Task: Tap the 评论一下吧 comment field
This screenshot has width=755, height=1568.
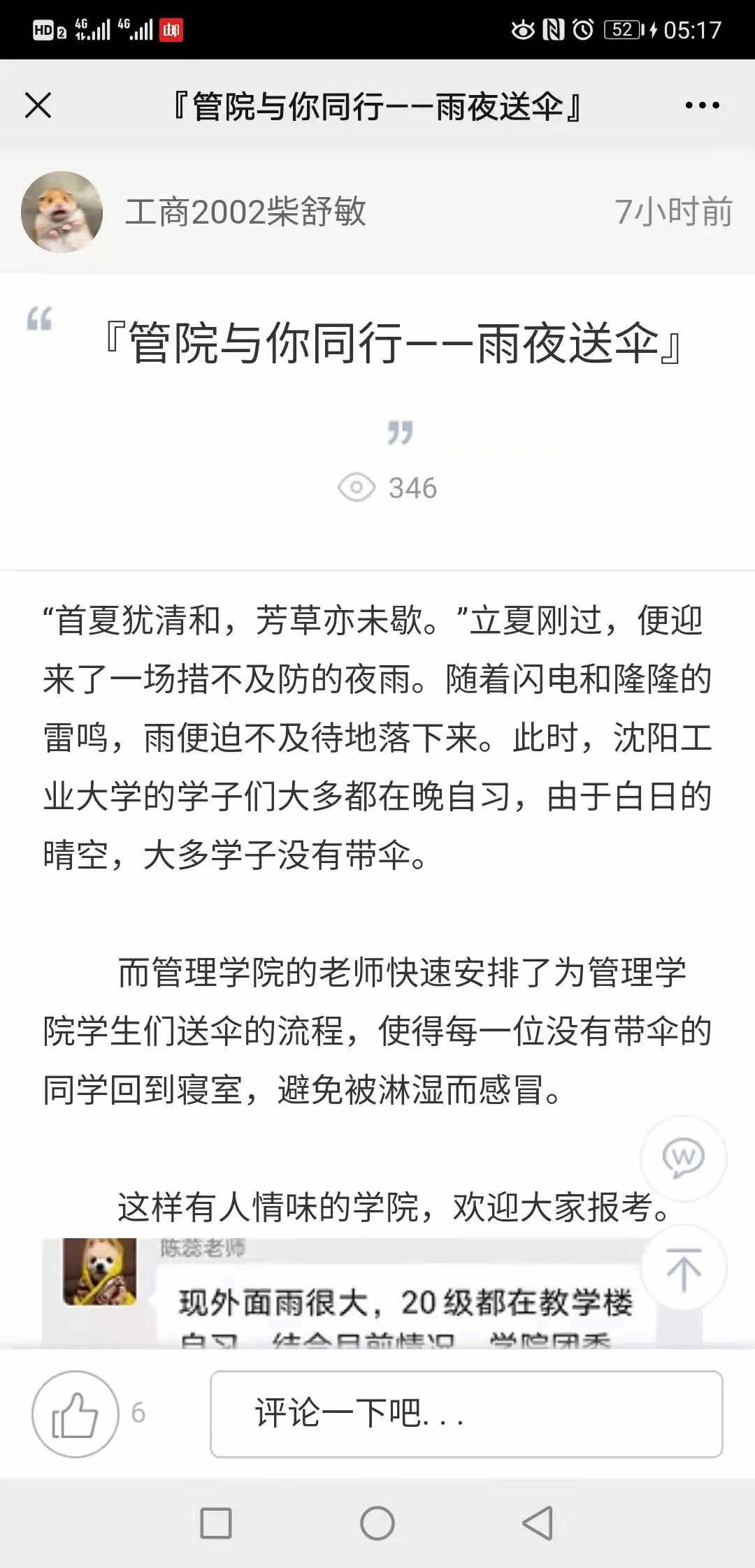Action: [x=466, y=1414]
